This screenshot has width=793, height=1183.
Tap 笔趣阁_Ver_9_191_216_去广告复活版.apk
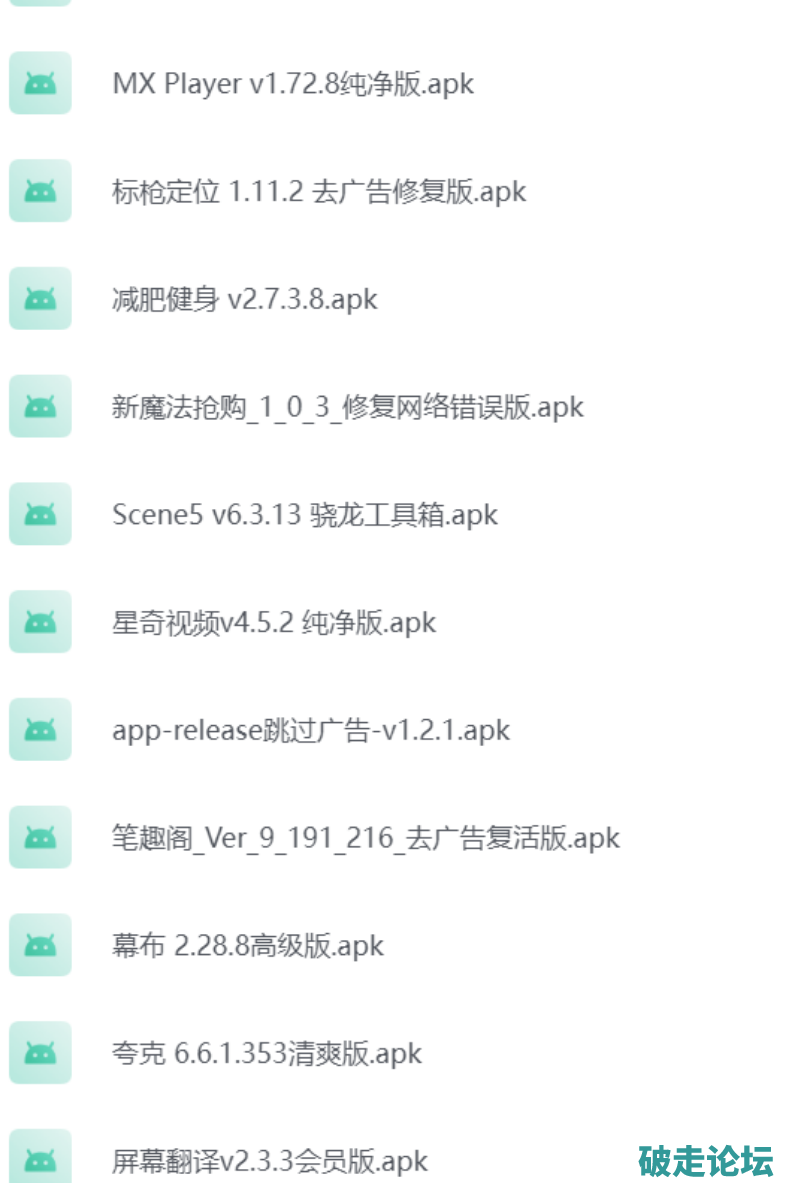[365, 838]
